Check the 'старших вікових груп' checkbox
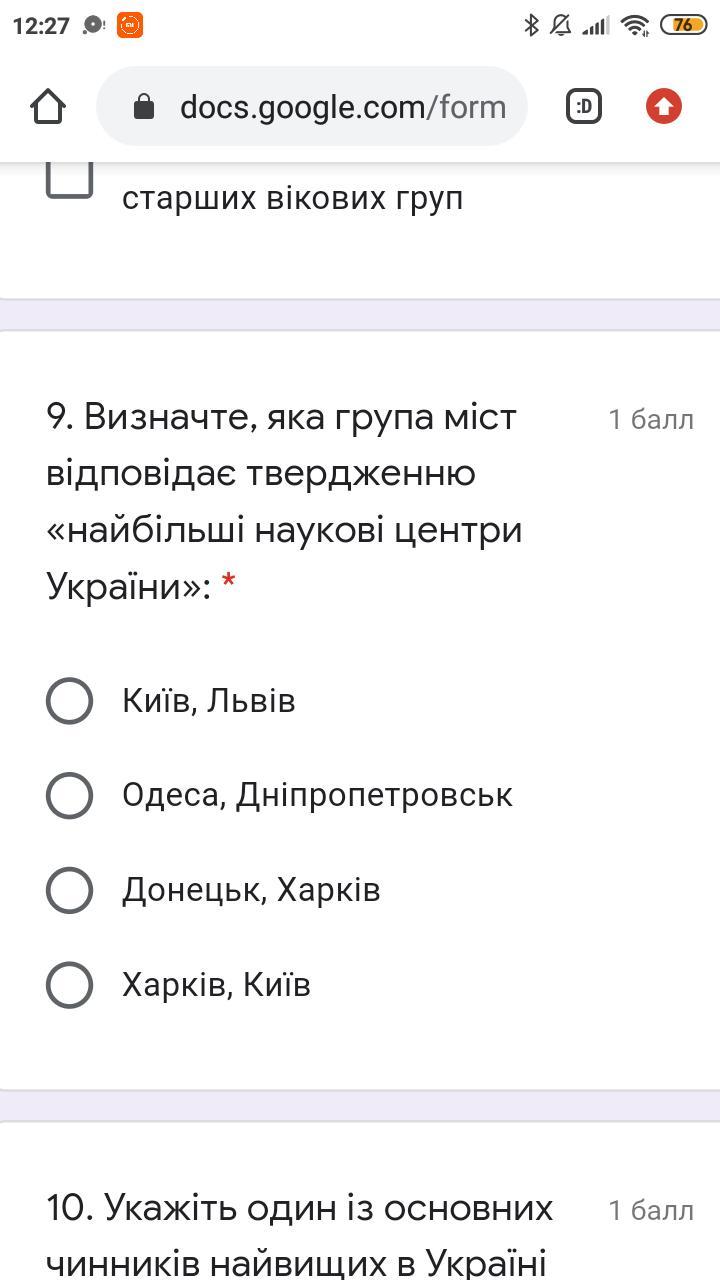This screenshot has height=1280, width=720. pyautogui.click(x=70, y=180)
